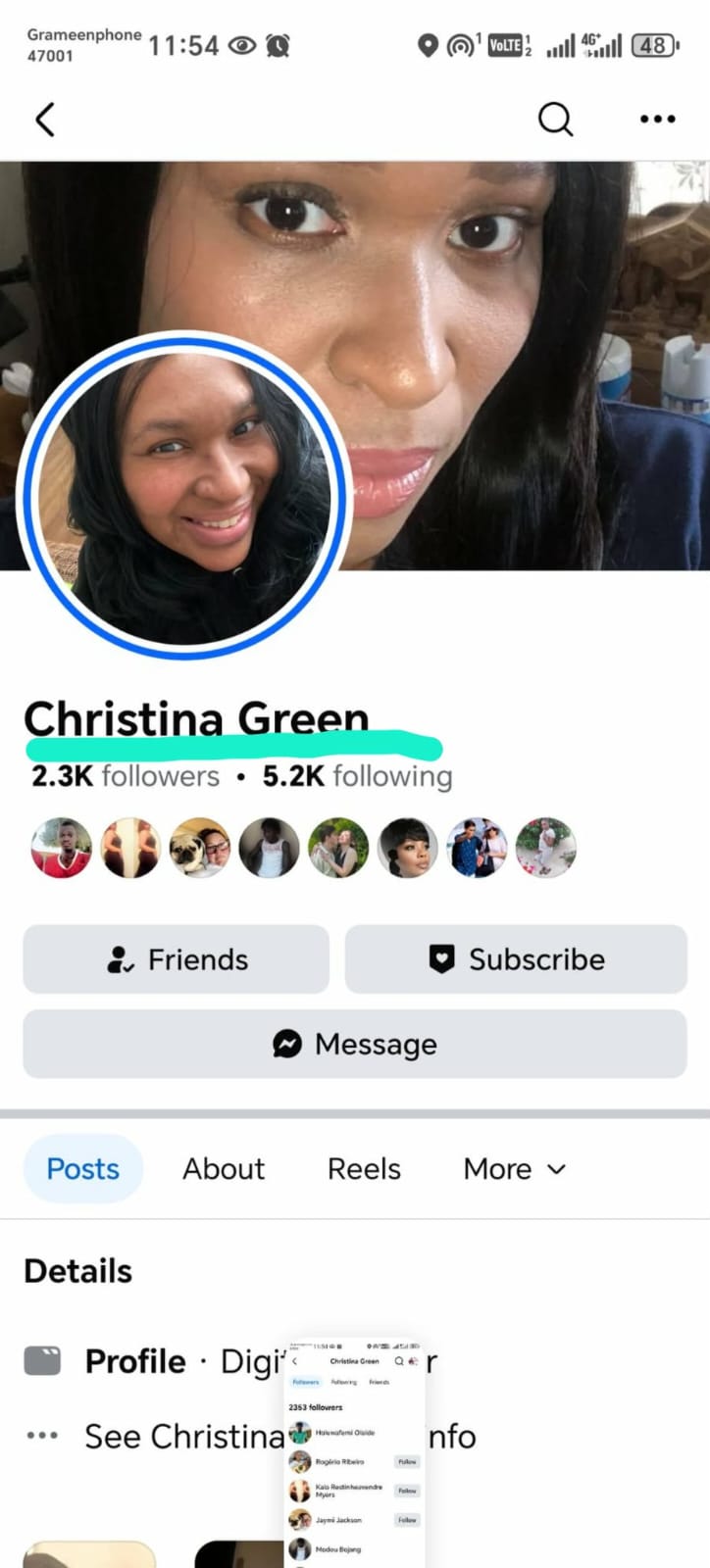Image resolution: width=710 pixels, height=1568 pixels.
Task: See Christina's About info
Action: (182, 1437)
